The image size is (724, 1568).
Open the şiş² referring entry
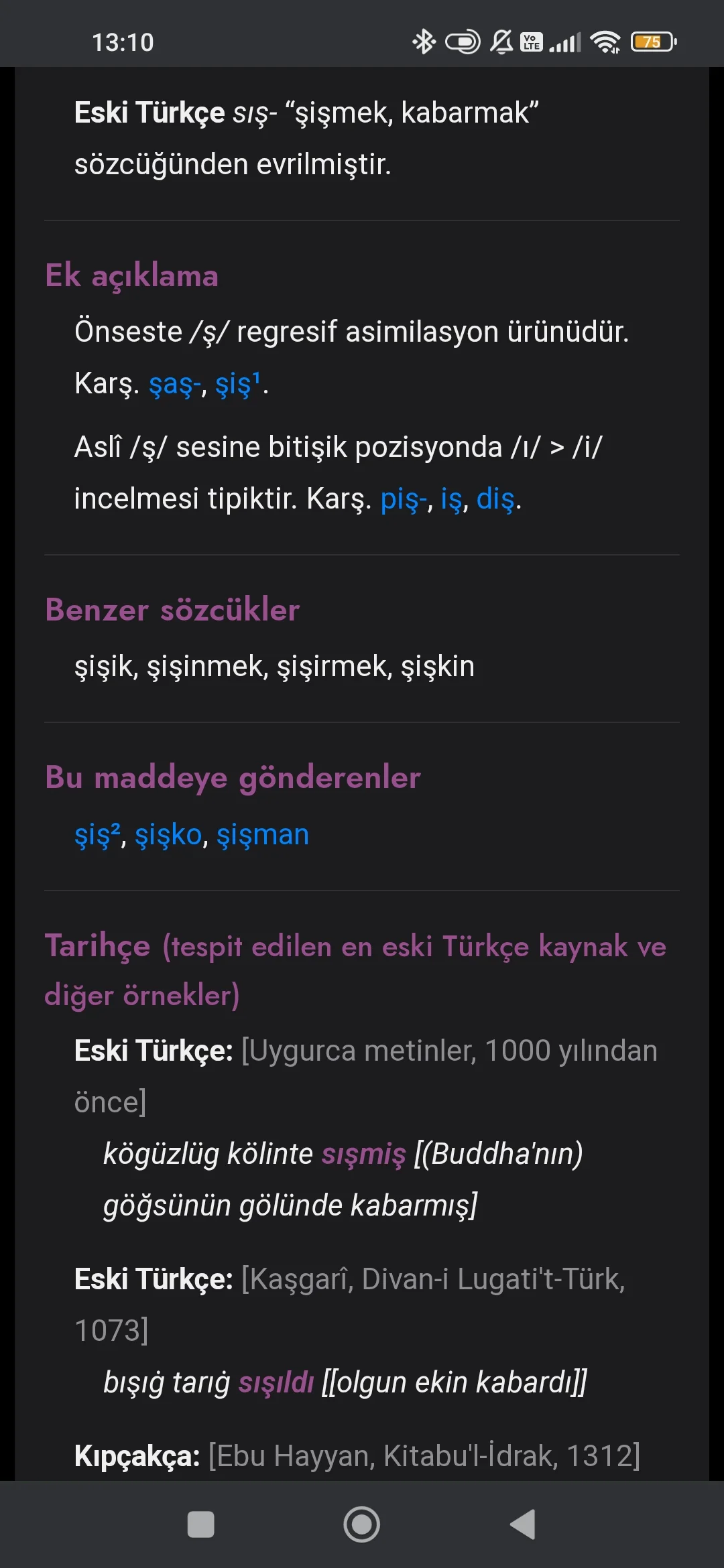[x=97, y=835]
